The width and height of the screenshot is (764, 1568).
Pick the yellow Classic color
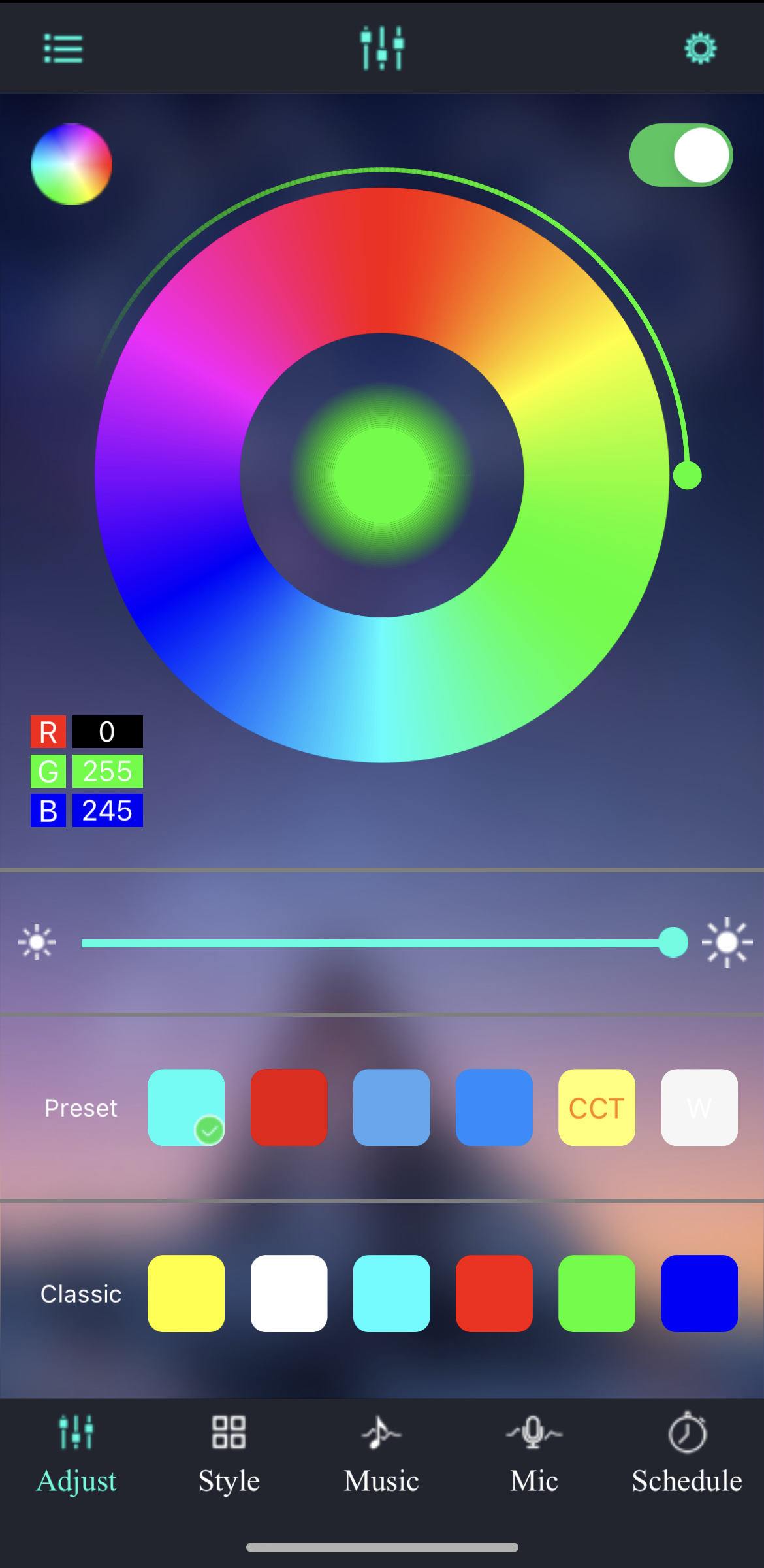[186, 1294]
